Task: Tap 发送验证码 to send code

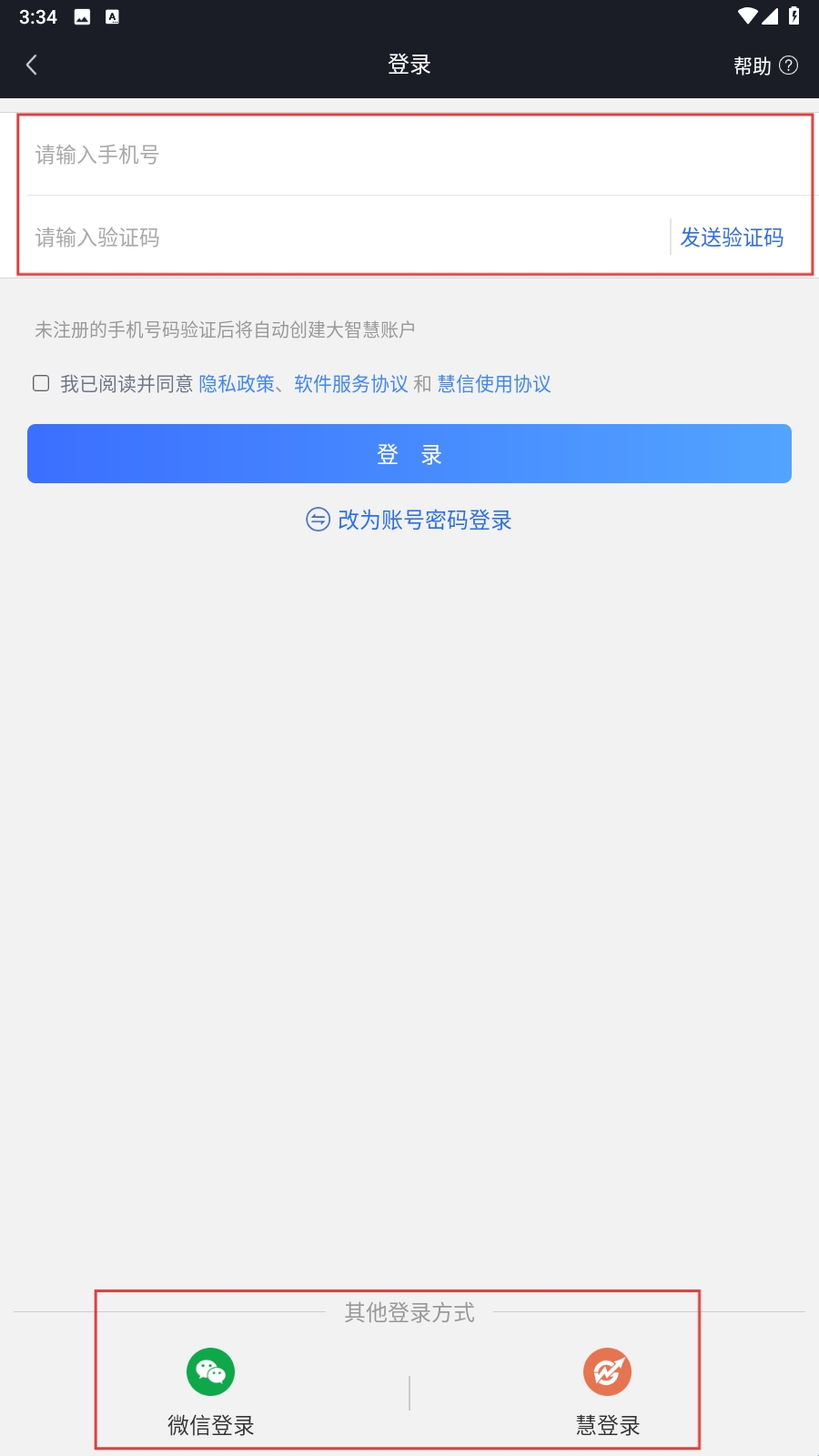Action: 732,238
